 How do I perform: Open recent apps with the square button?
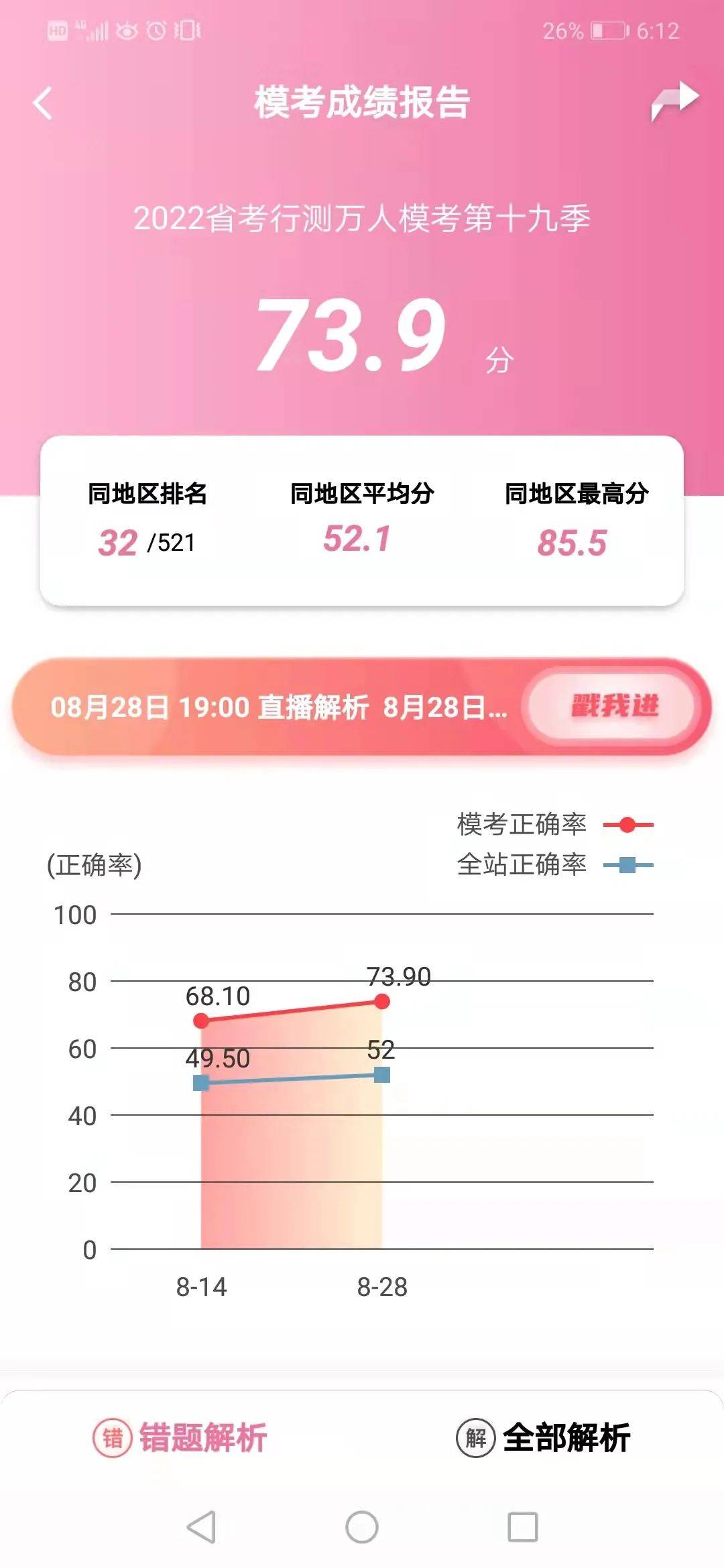tap(523, 1527)
